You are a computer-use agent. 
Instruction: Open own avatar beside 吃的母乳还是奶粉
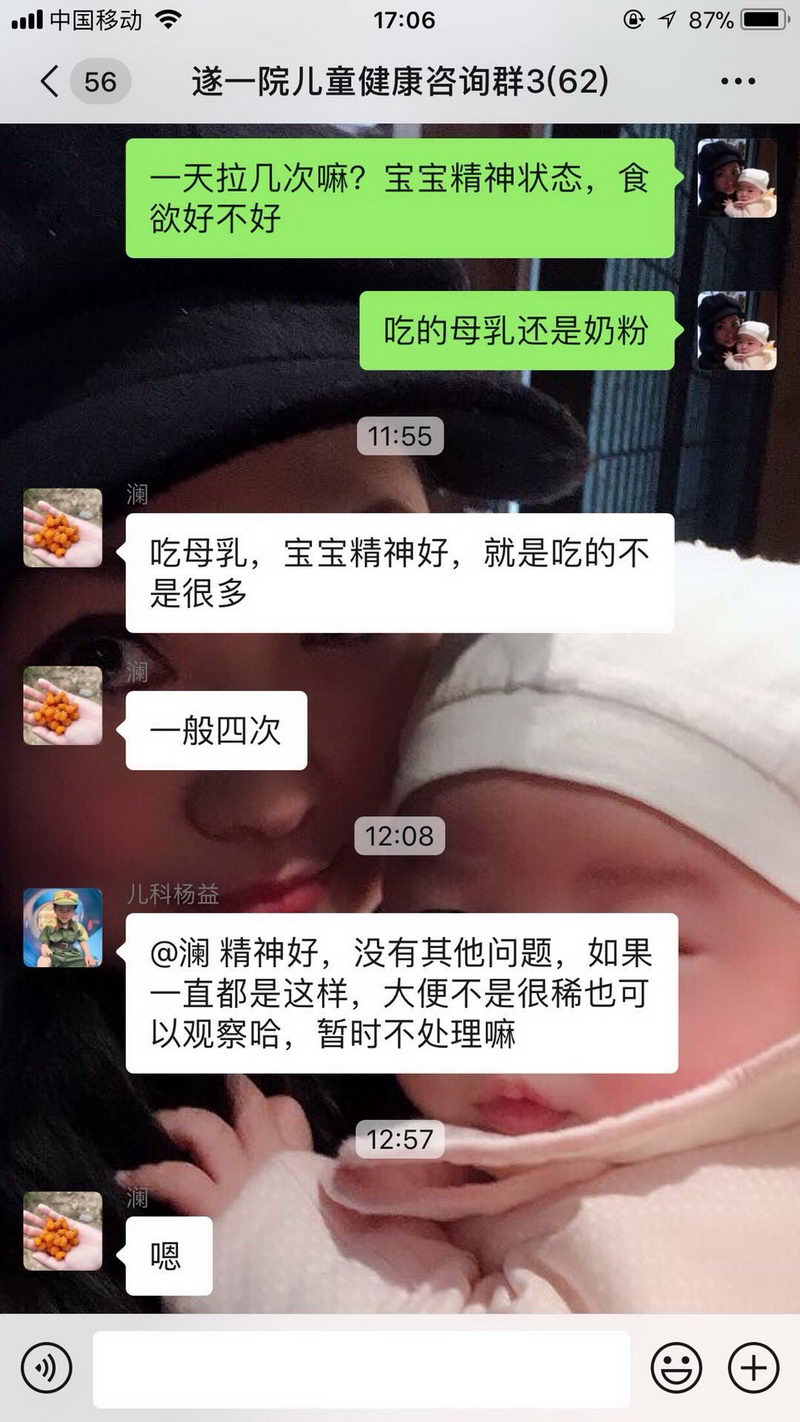737,331
